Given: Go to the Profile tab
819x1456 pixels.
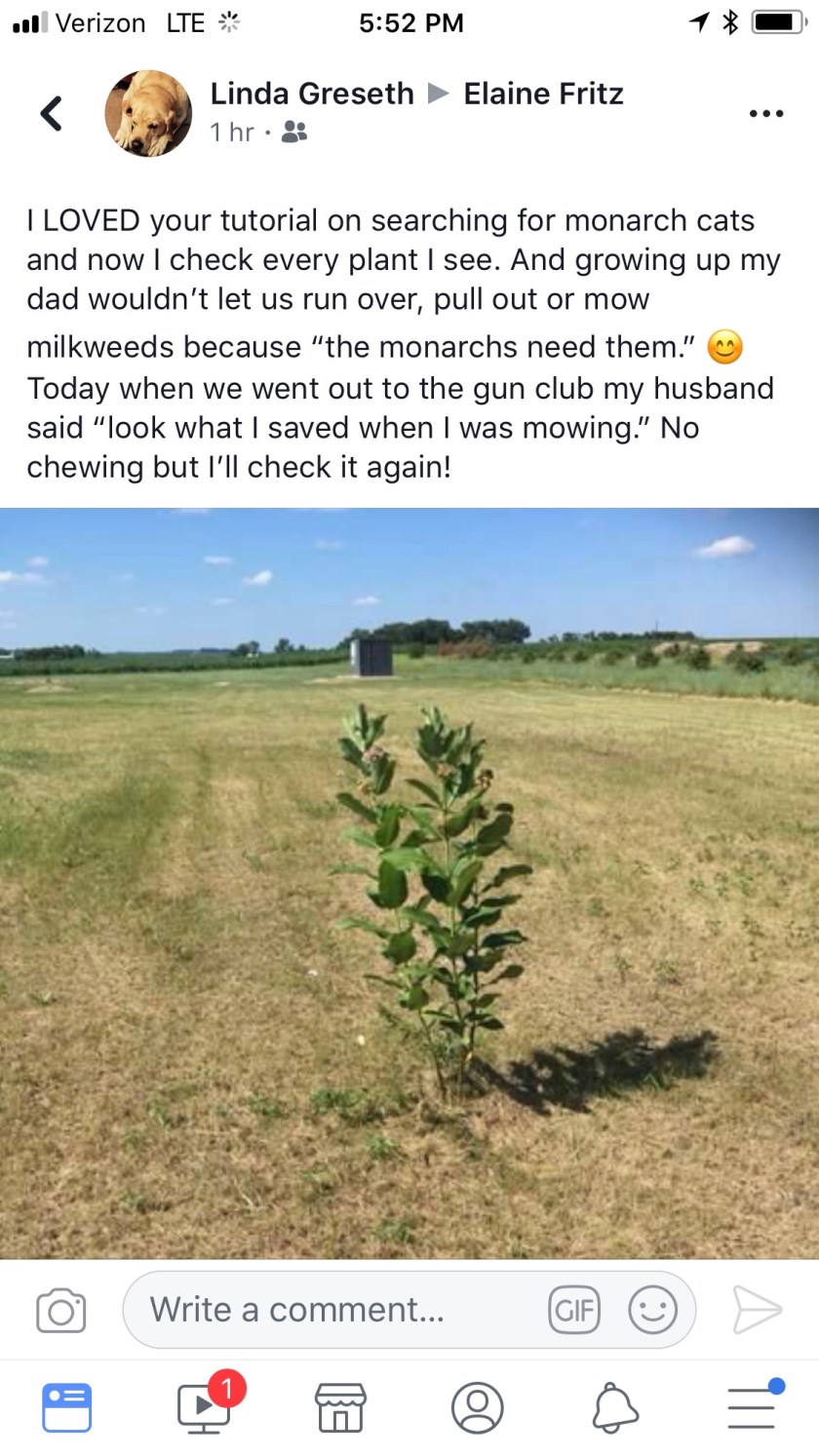Looking at the screenshot, I should pyautogui.click(x=478, y=1407).
